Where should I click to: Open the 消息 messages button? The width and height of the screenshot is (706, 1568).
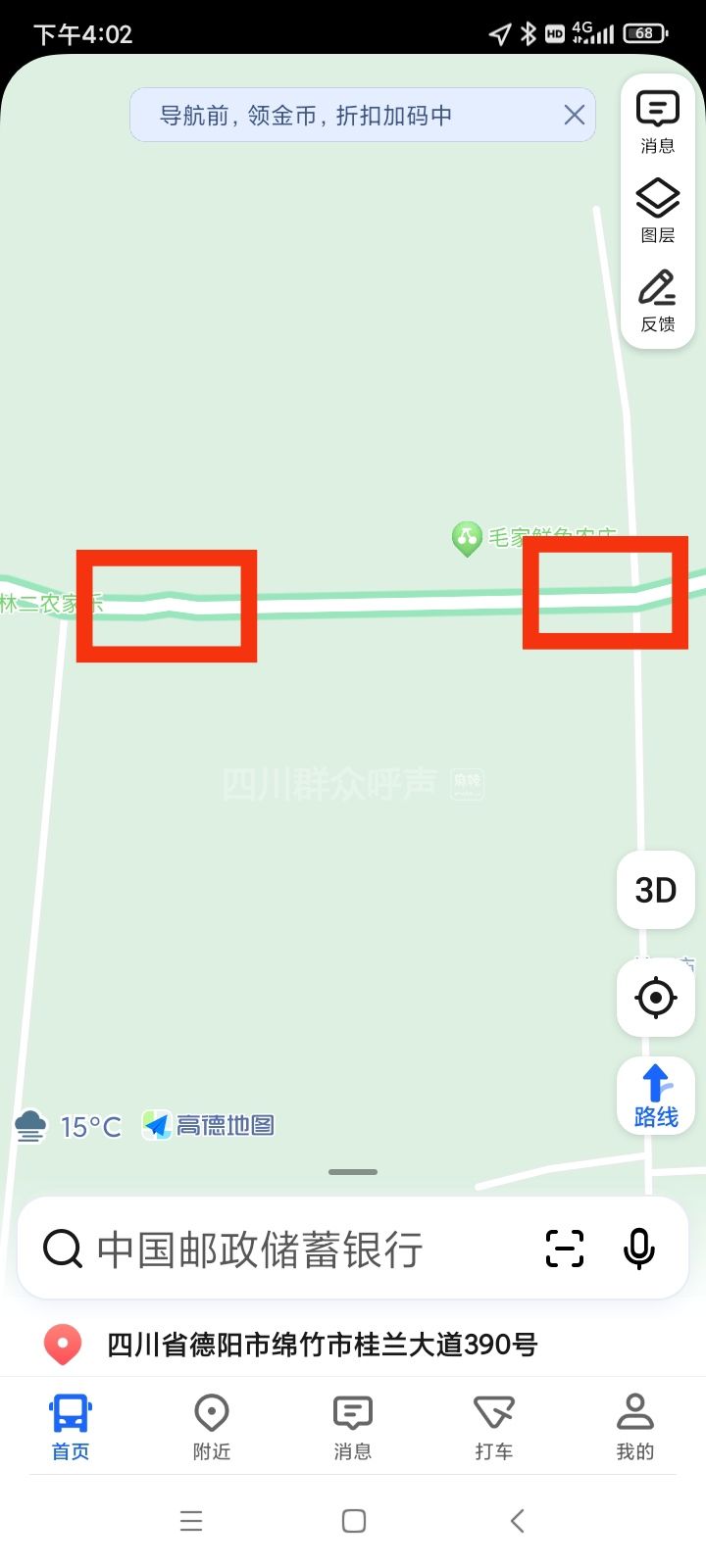[657, 122]
